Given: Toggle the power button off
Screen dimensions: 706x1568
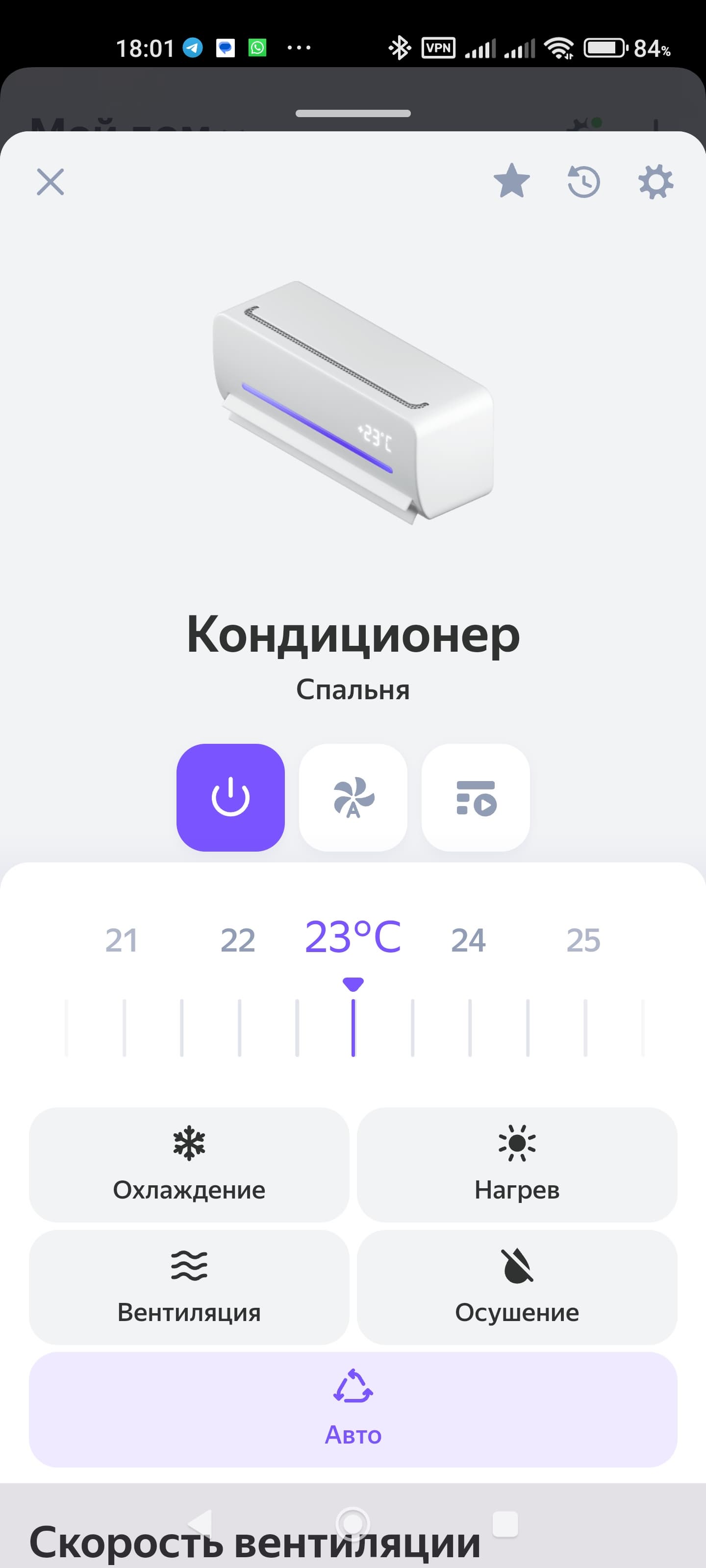Looking at the screenshot, I should point(230,797).
